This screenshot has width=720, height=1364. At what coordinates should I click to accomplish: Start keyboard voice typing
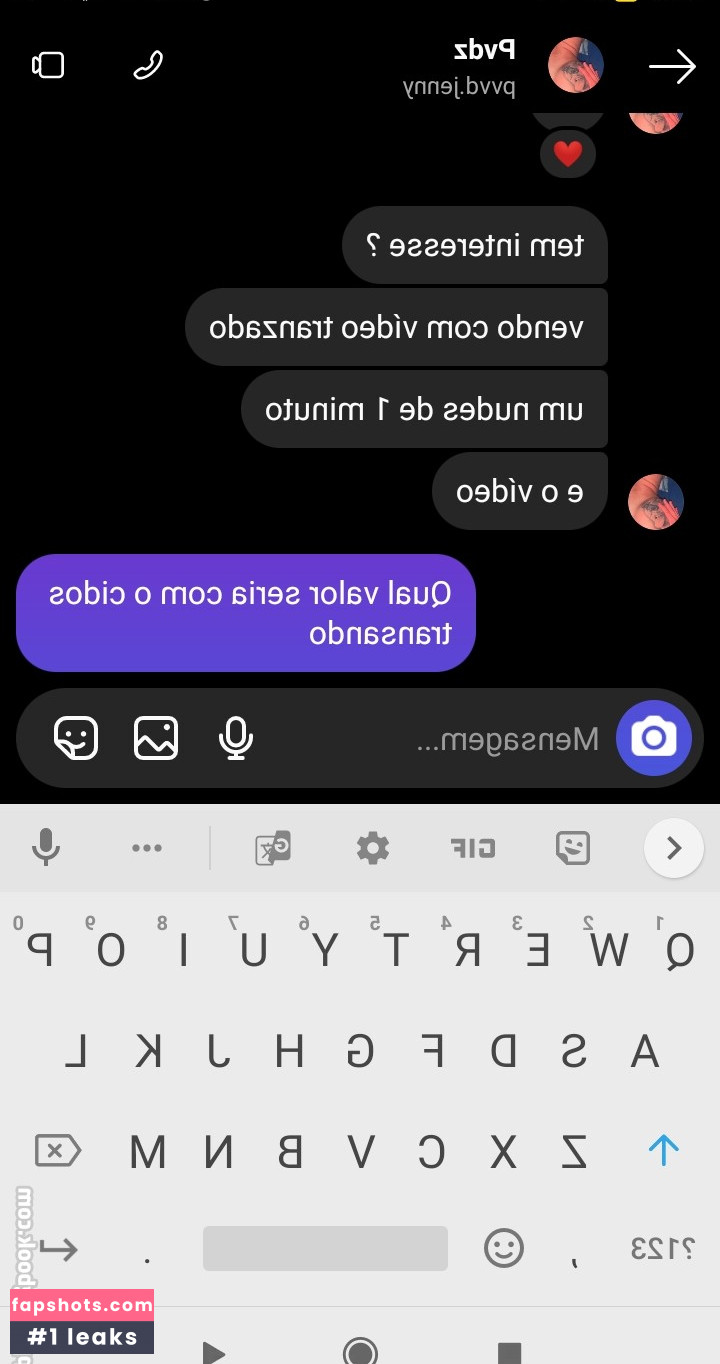coord(46,848)
